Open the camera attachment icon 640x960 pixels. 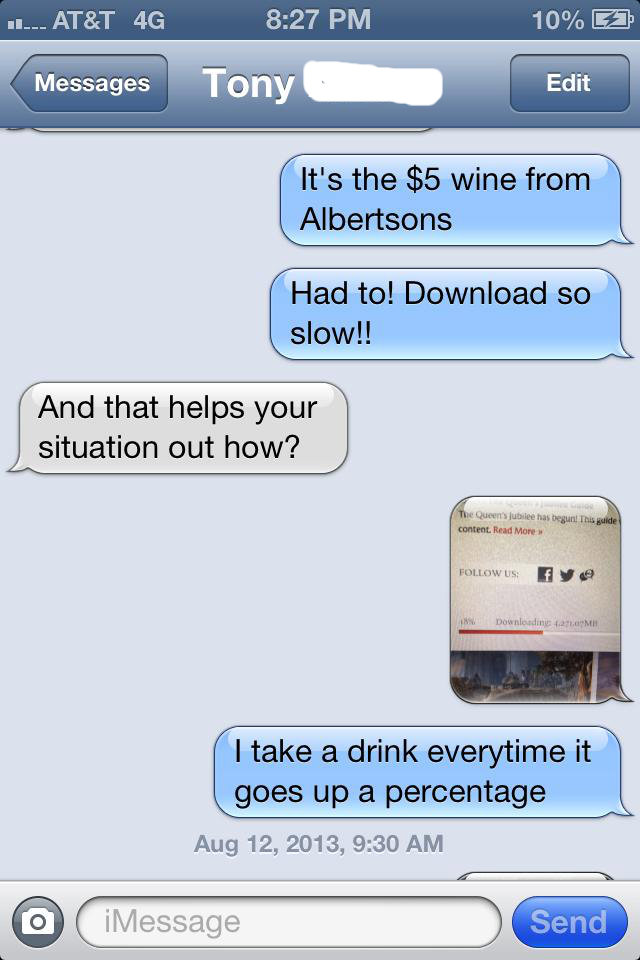(39, 921)
